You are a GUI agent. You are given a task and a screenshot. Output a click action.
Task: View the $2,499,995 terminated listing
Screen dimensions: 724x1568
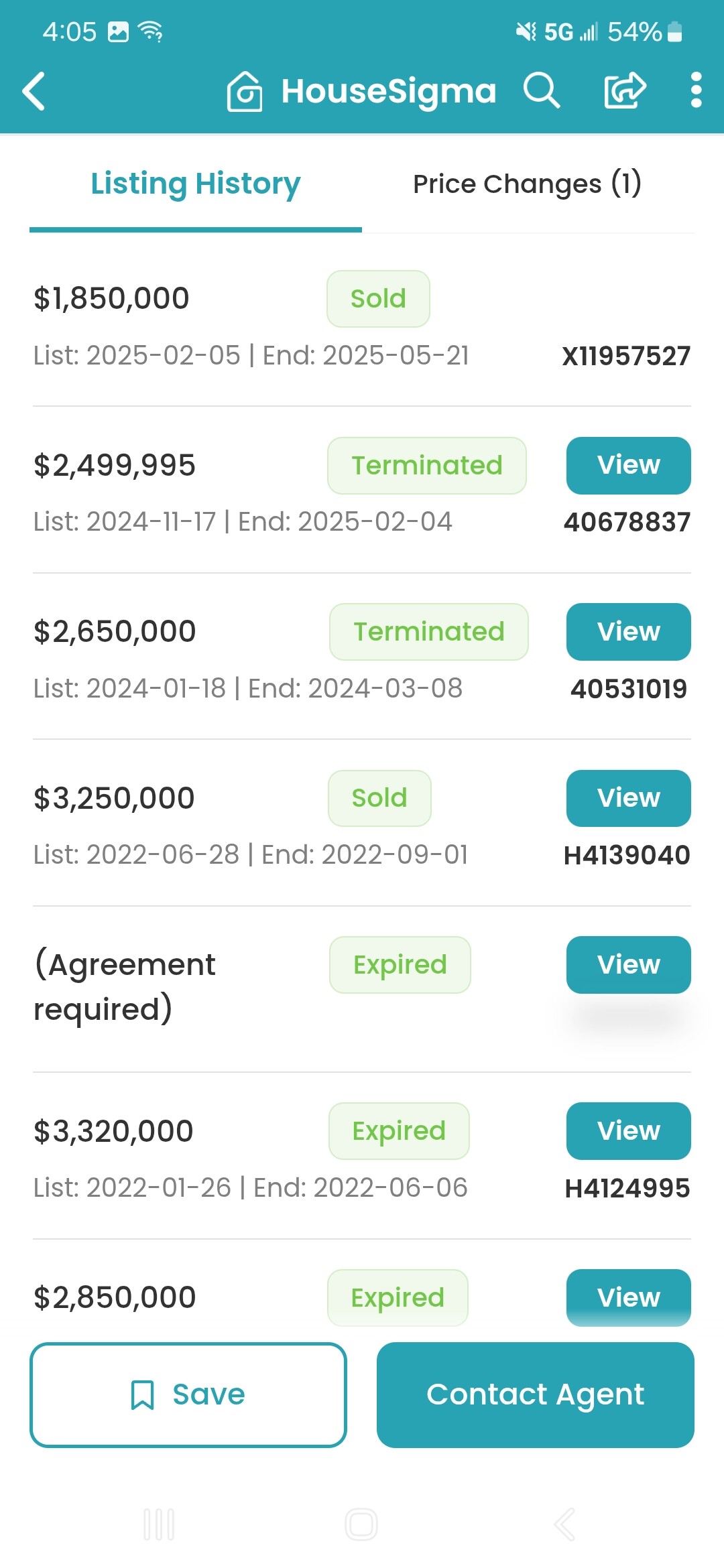pyautogui.click(x=628, y=466)
